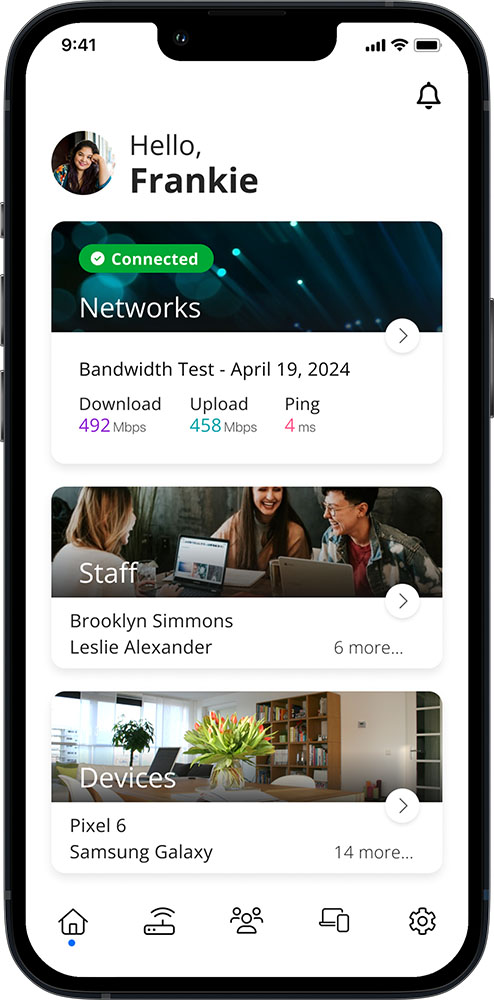Image resolution: width=494 pixels, height=1000 pixels.
Task: Switch to the Home tab
Action: pyautogui.click(x=72, y=922)
